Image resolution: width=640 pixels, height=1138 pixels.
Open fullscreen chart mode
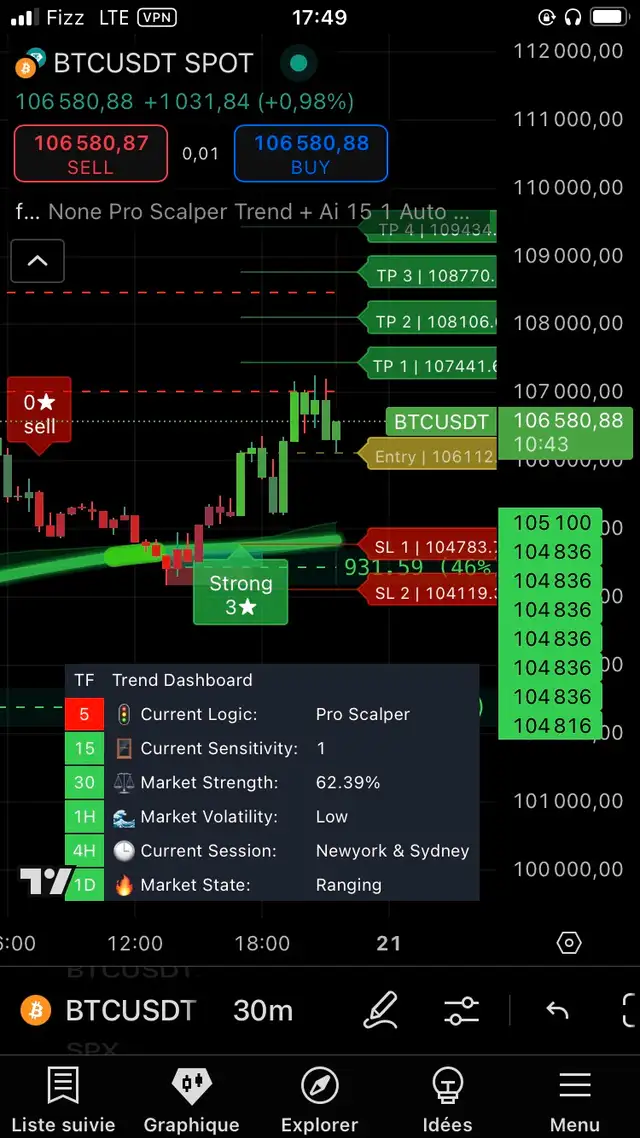point(630,1010)
